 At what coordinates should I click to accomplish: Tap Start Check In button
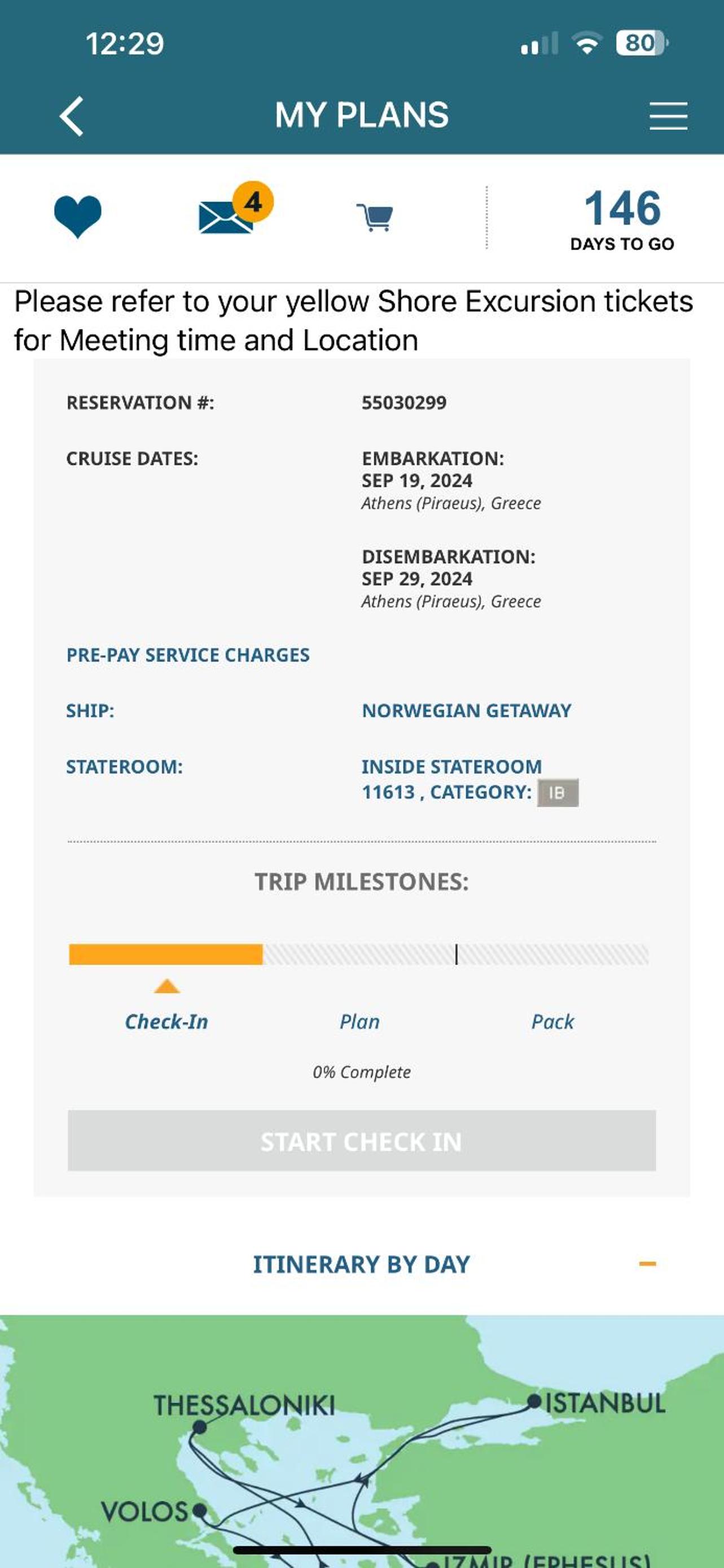click(x=361, y=1141)
